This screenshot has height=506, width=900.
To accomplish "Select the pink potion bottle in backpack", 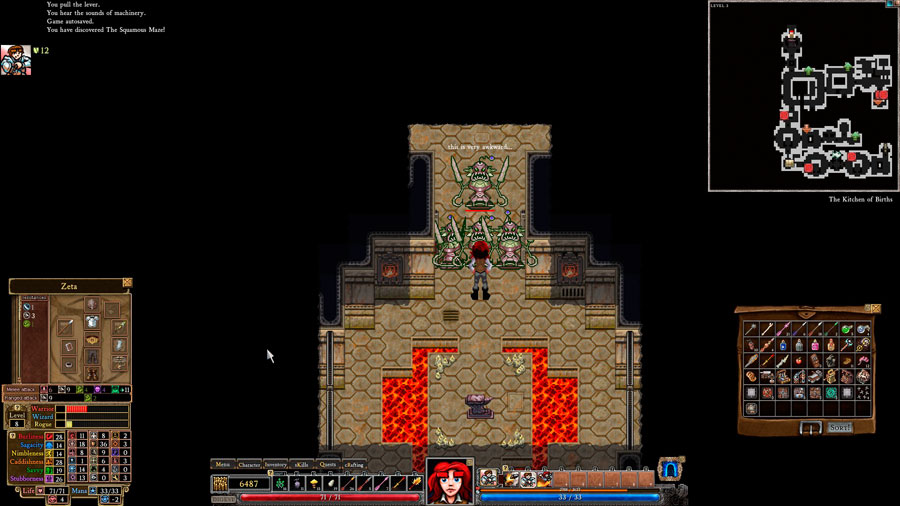I will point(814,345).
